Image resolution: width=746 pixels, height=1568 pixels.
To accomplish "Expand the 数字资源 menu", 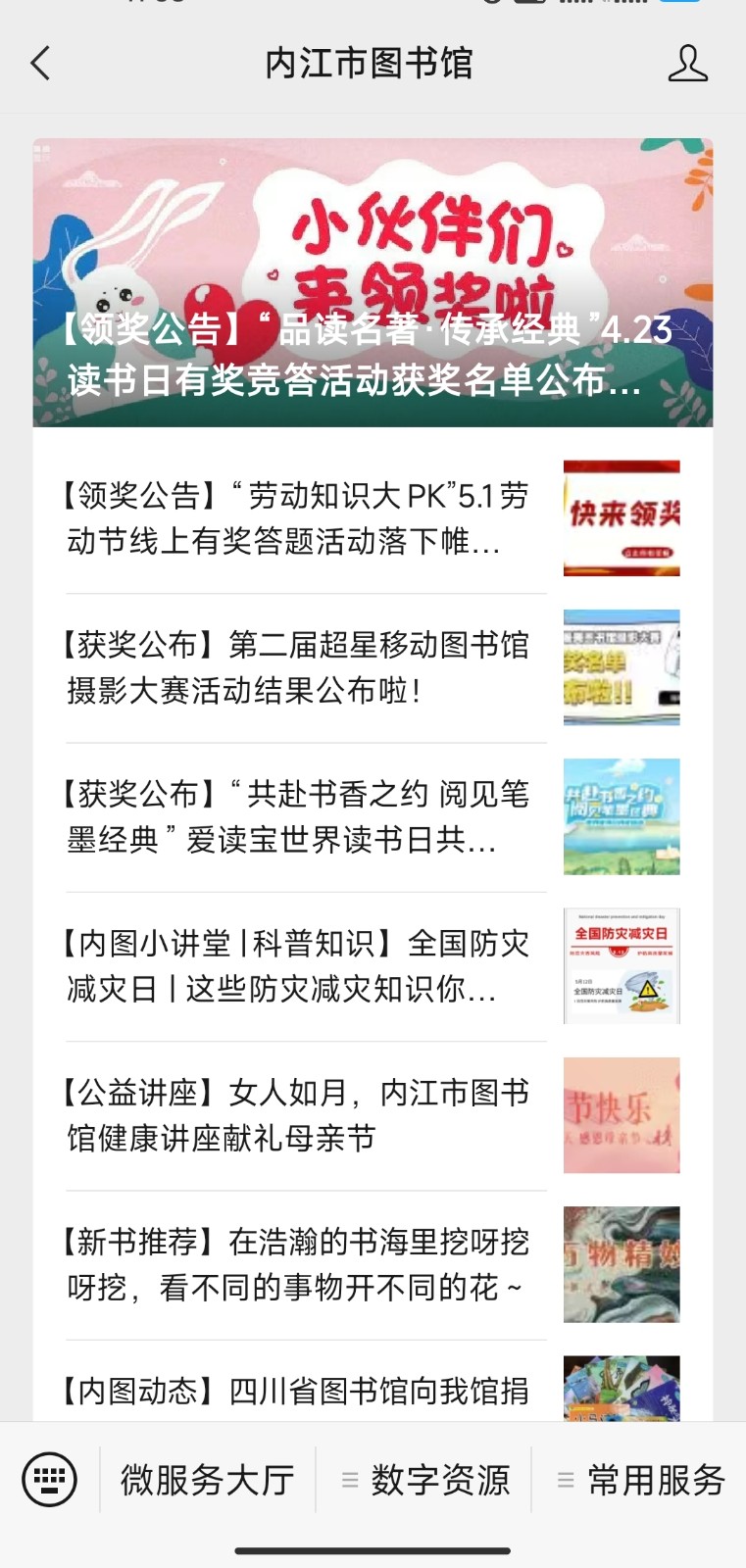I will (424, 1480).
